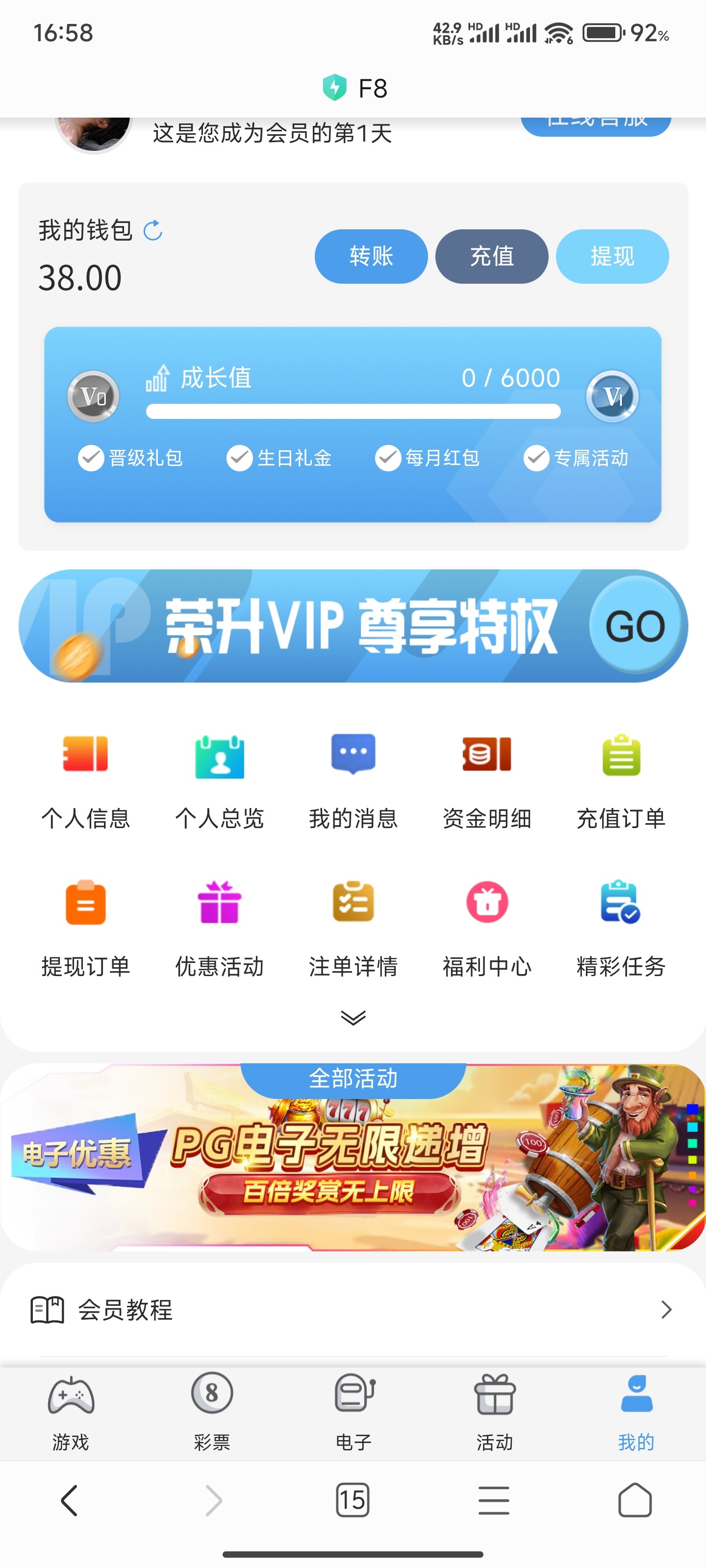Refresh the wallet balance
The image size is (706, 1568).
click(x=152, y=231)
